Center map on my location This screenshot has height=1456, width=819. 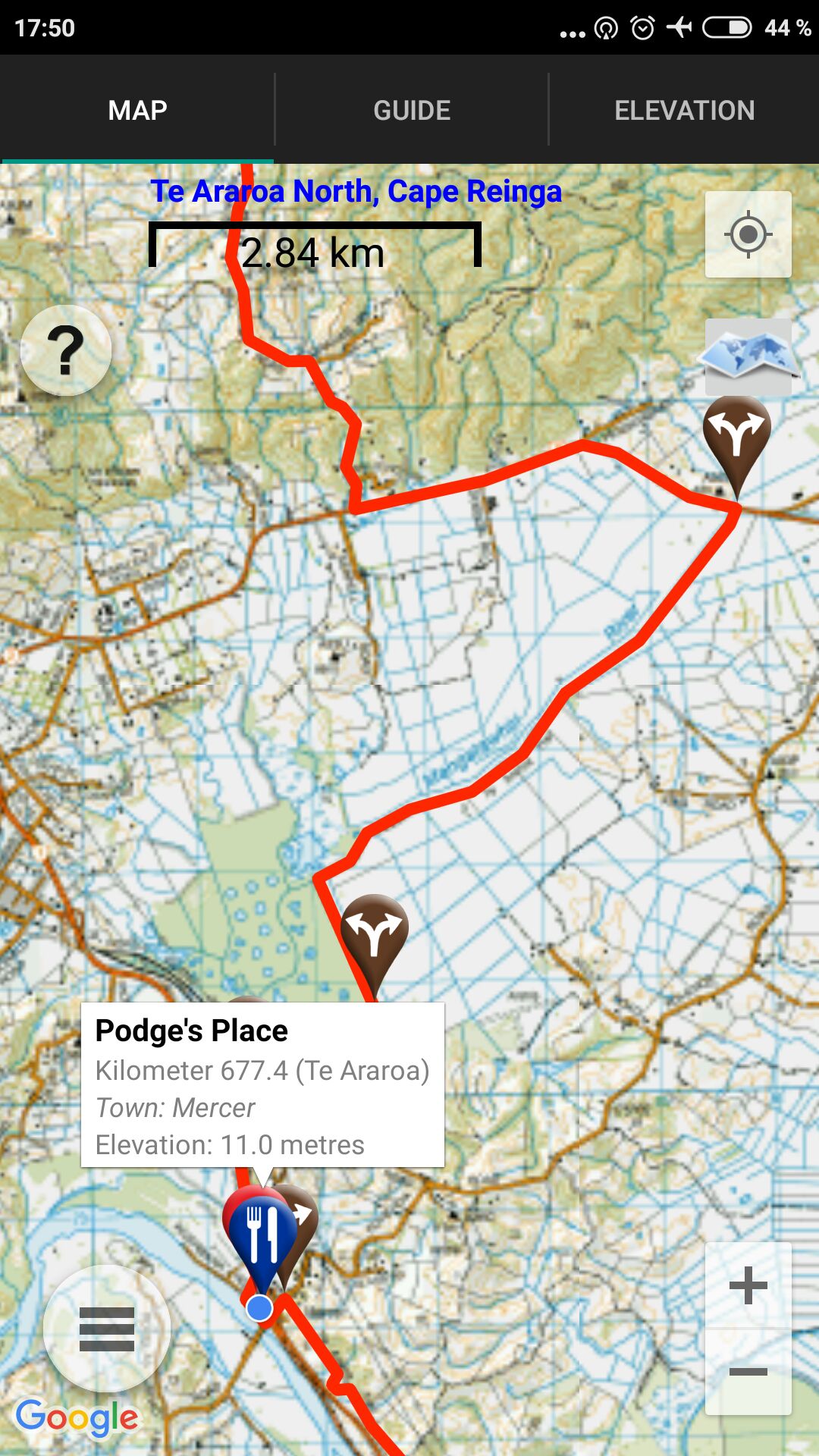pos(748,234)
